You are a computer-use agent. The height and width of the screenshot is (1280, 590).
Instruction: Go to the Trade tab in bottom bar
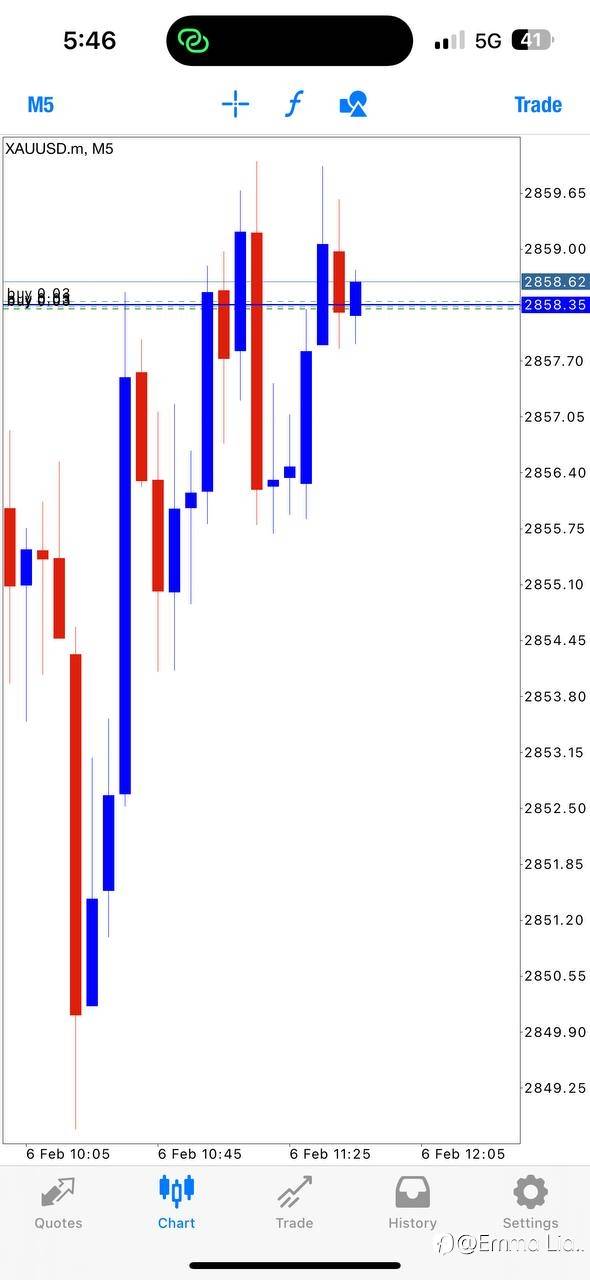(295, 1202)
